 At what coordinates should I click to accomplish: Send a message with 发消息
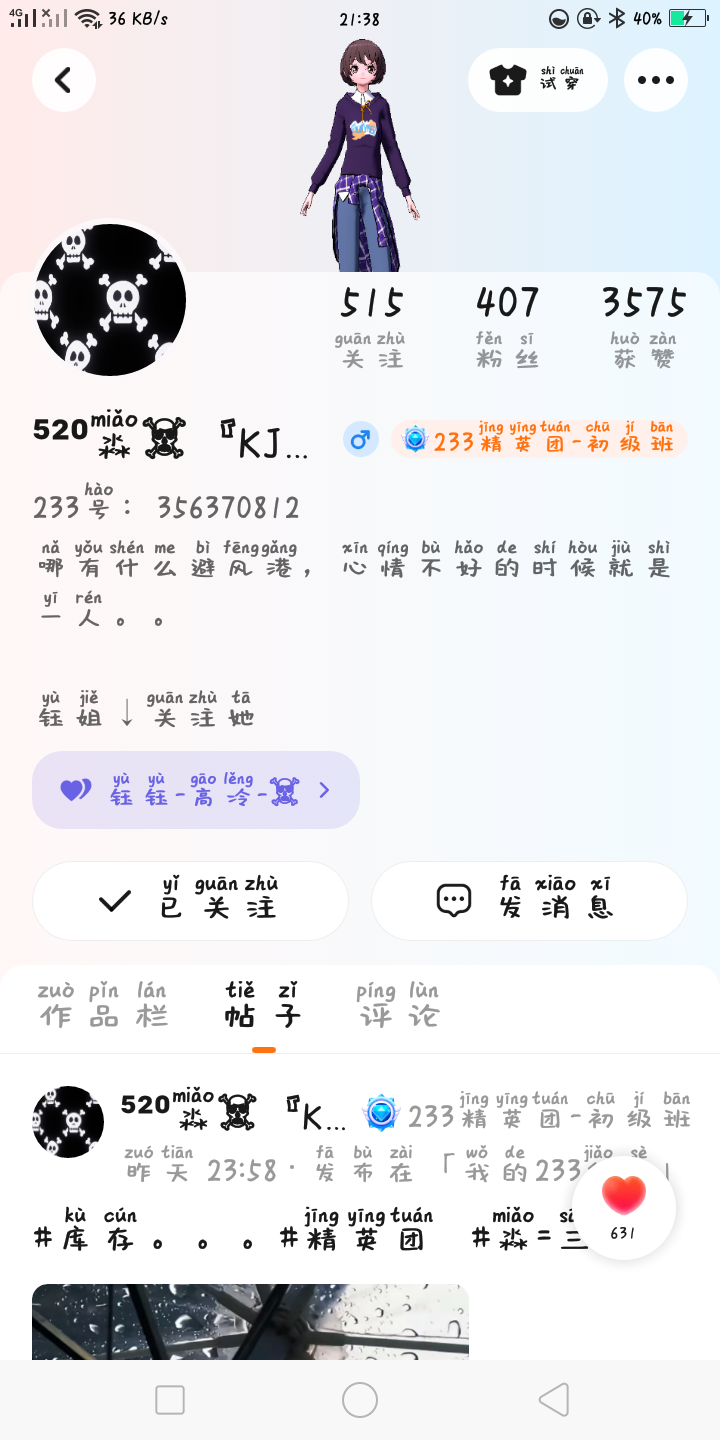(529, 901)
